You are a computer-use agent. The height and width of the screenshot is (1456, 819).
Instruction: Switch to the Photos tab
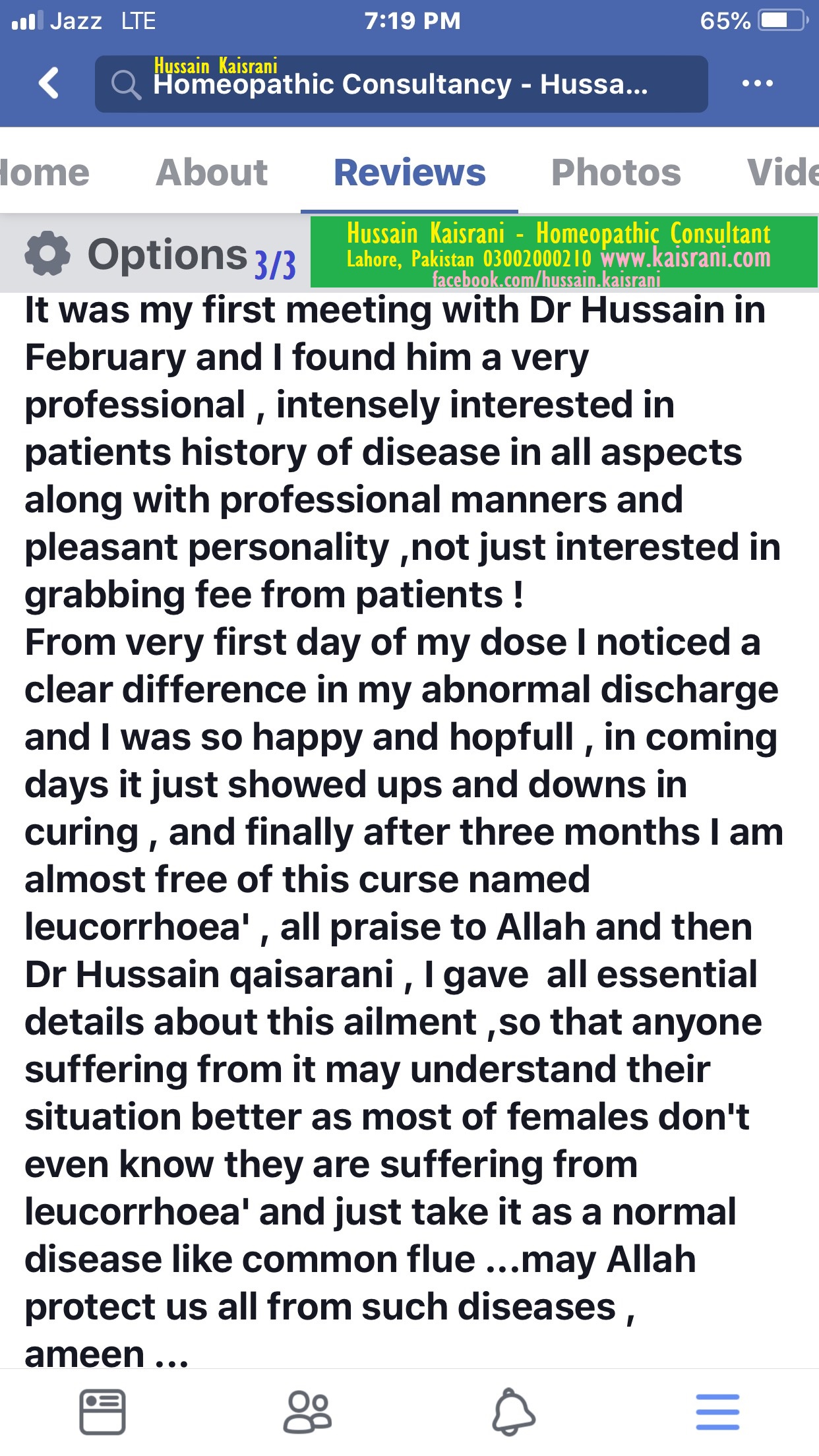[616, 173]
